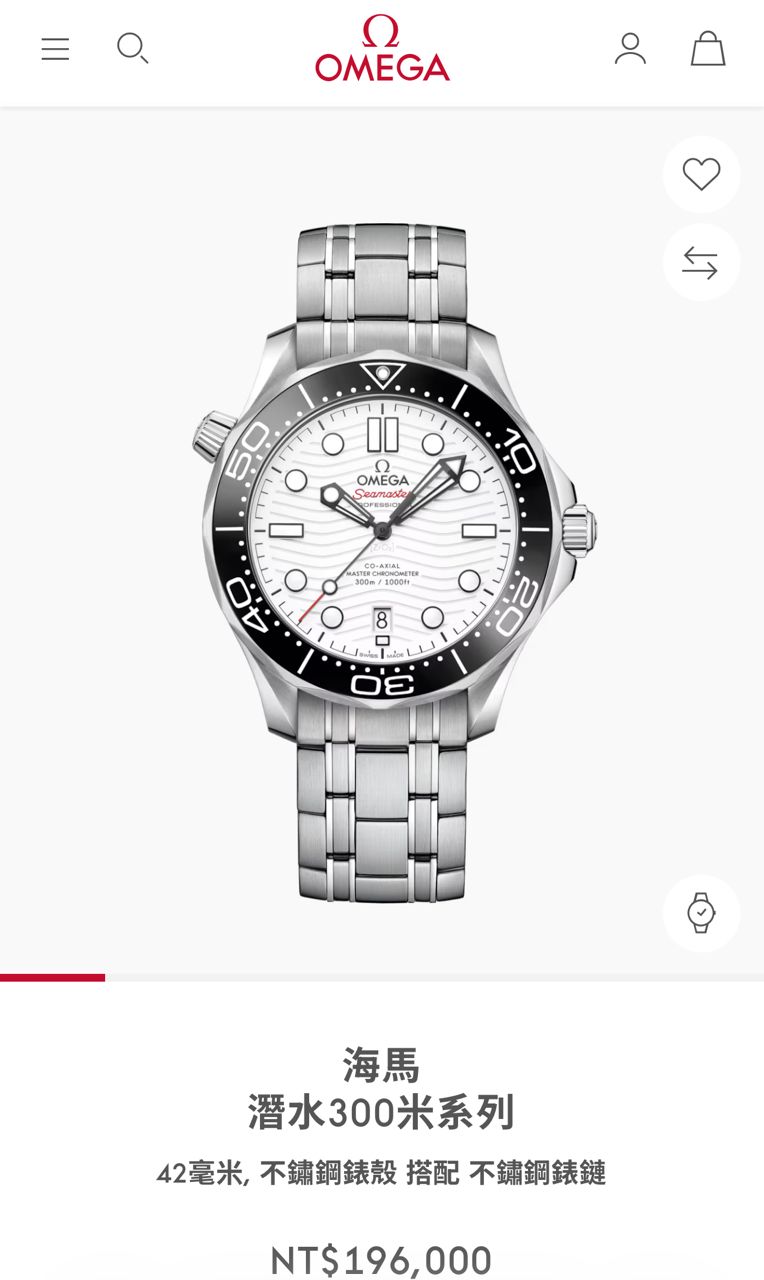This screenshot has width=764, height=1280.
Task: Open the shopping bag
Action: (707, 48)
